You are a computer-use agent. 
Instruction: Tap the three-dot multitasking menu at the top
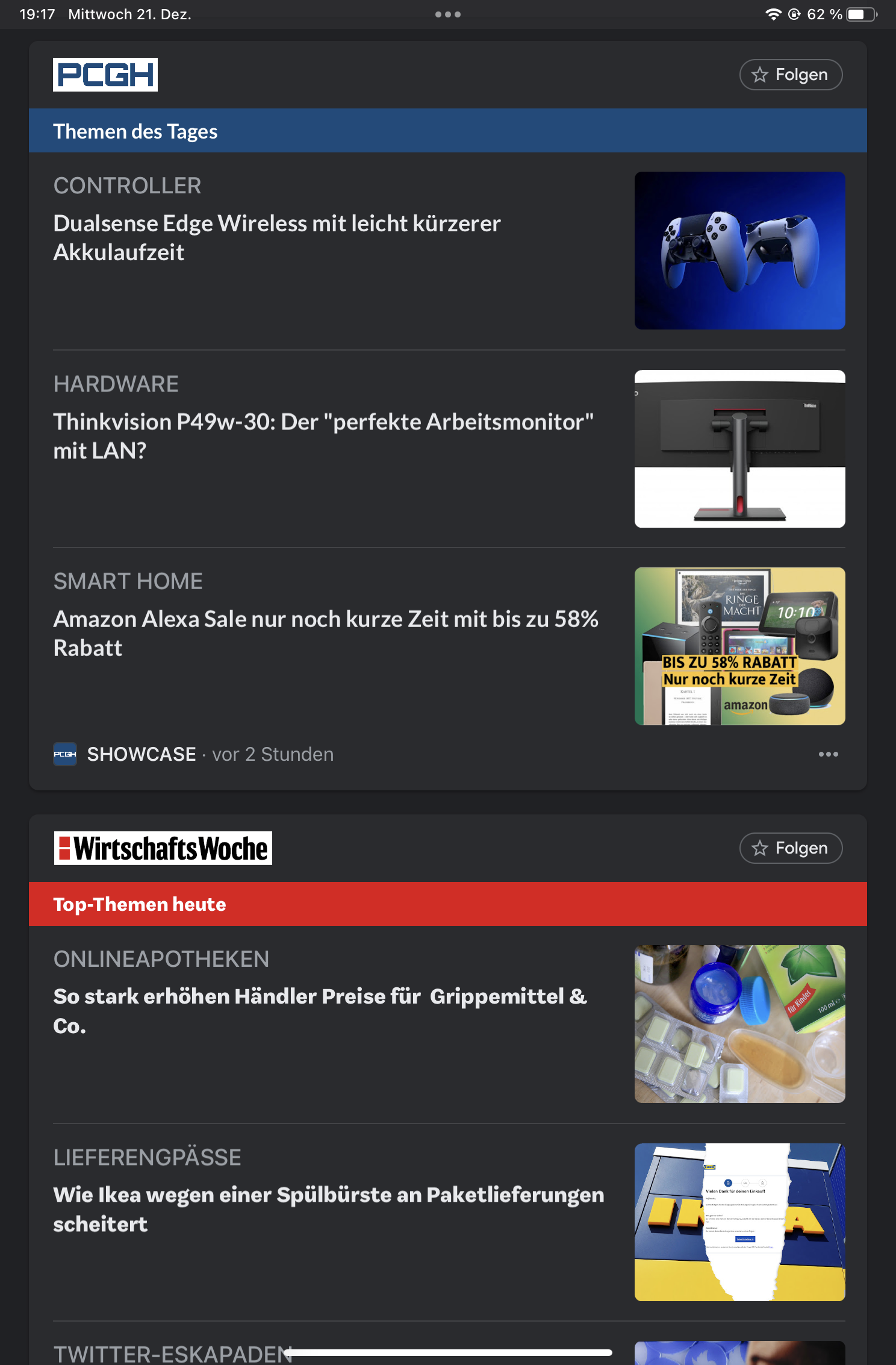[448, 14]
